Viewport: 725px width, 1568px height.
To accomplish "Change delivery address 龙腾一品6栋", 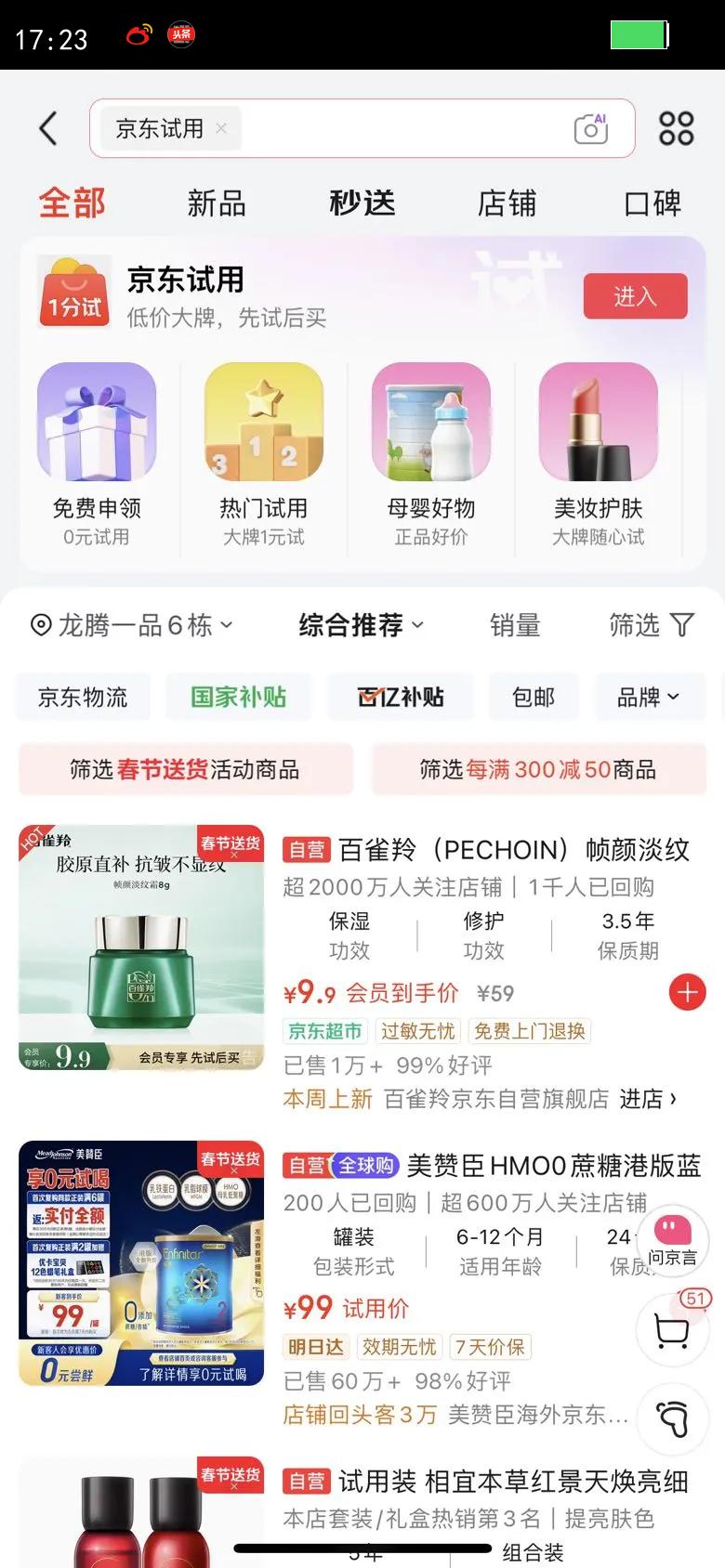I will pos(131,625).
